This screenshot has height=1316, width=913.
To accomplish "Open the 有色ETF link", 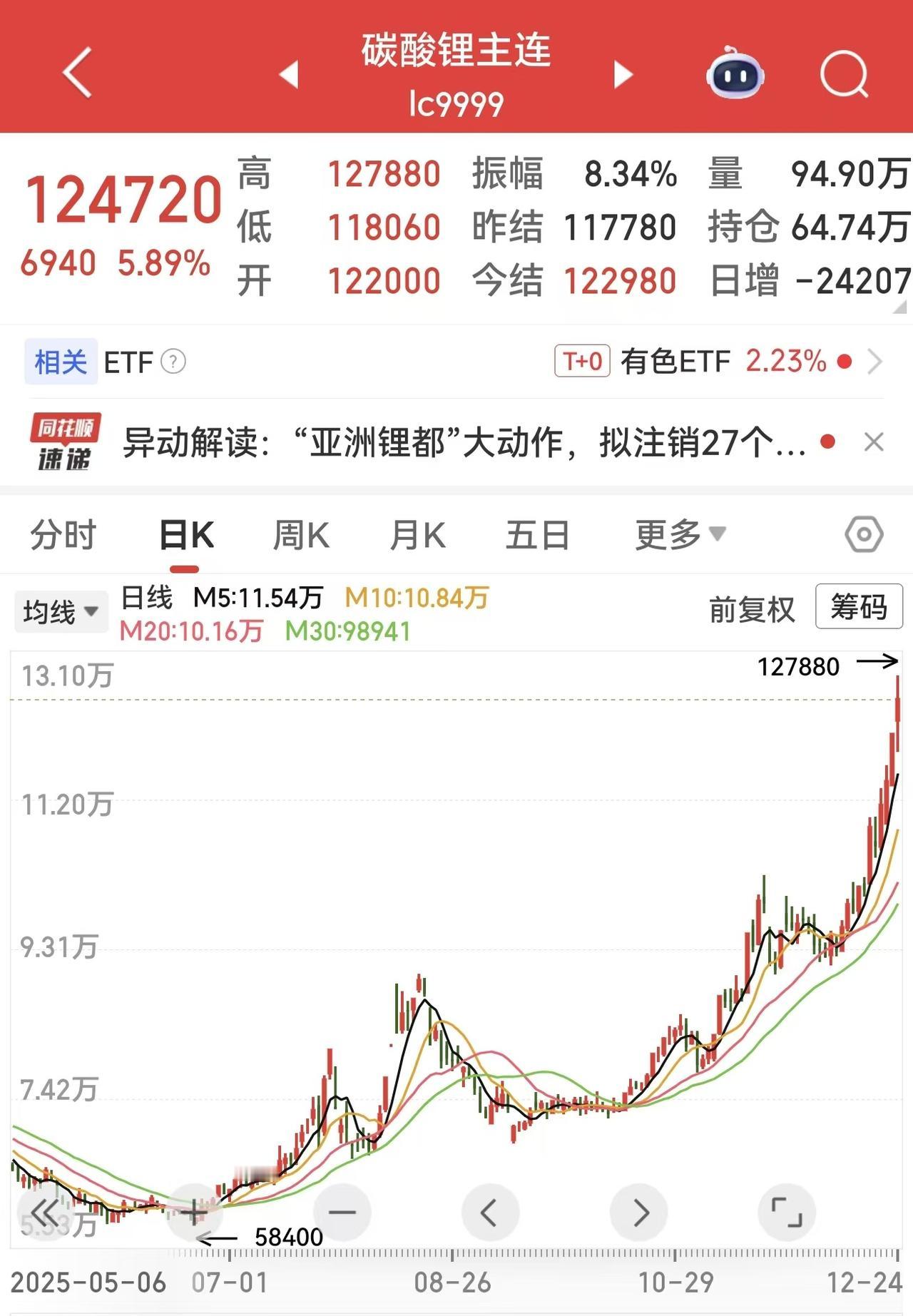I will tap(675, 362).
